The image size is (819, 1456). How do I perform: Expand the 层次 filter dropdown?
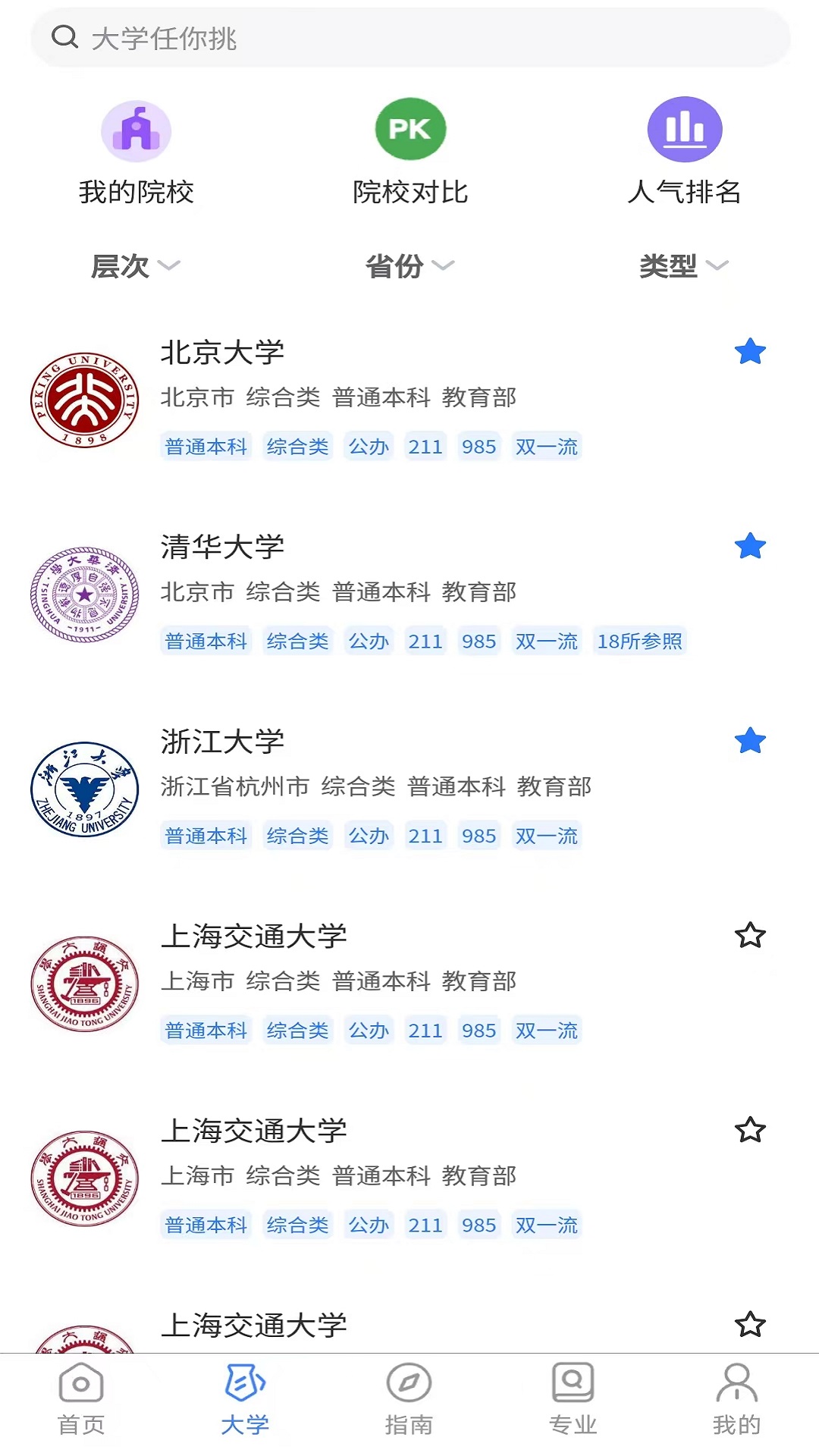click(136, 265)
